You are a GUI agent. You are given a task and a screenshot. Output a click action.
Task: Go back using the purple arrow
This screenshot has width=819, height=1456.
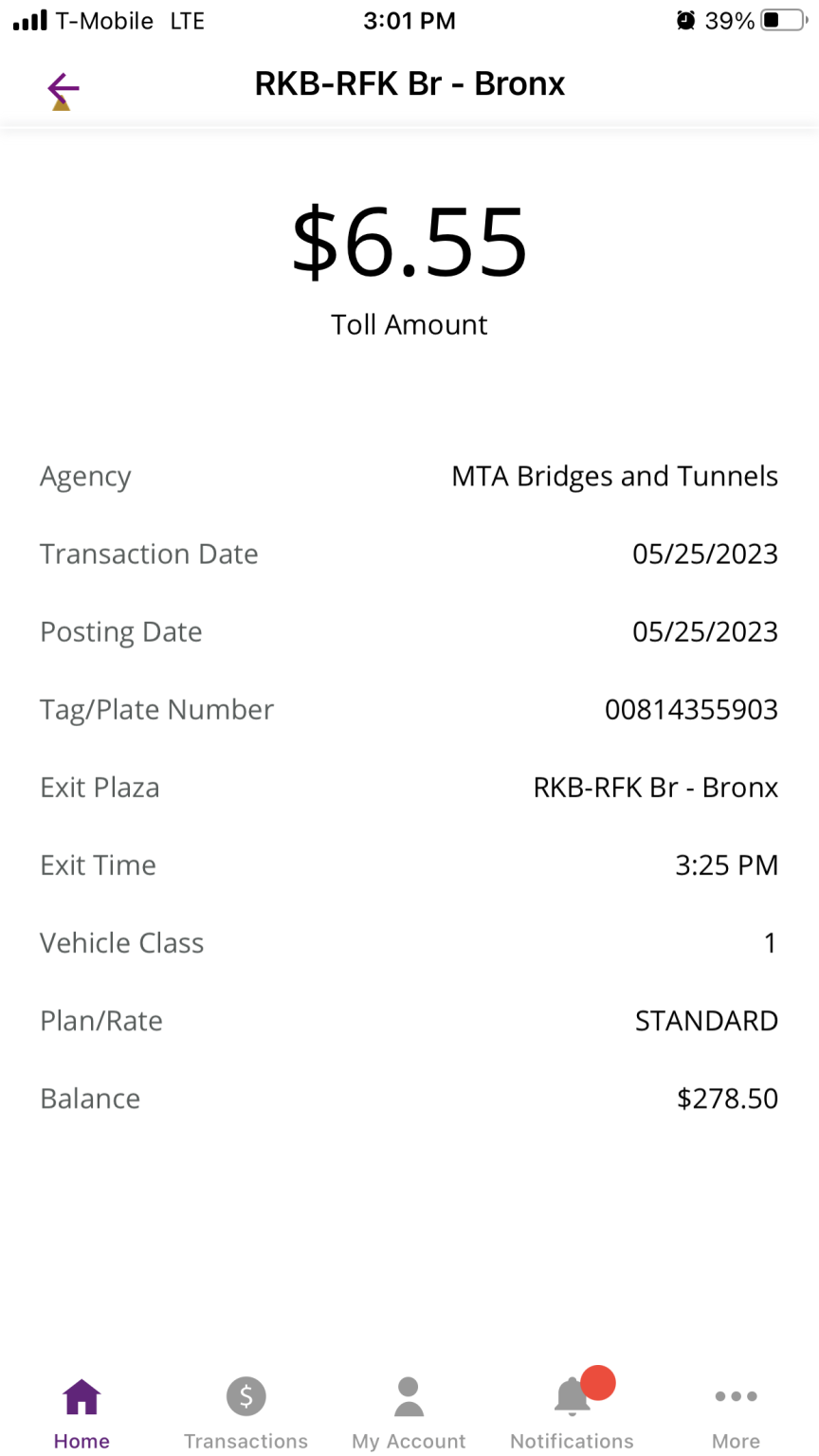coord(63,89)
